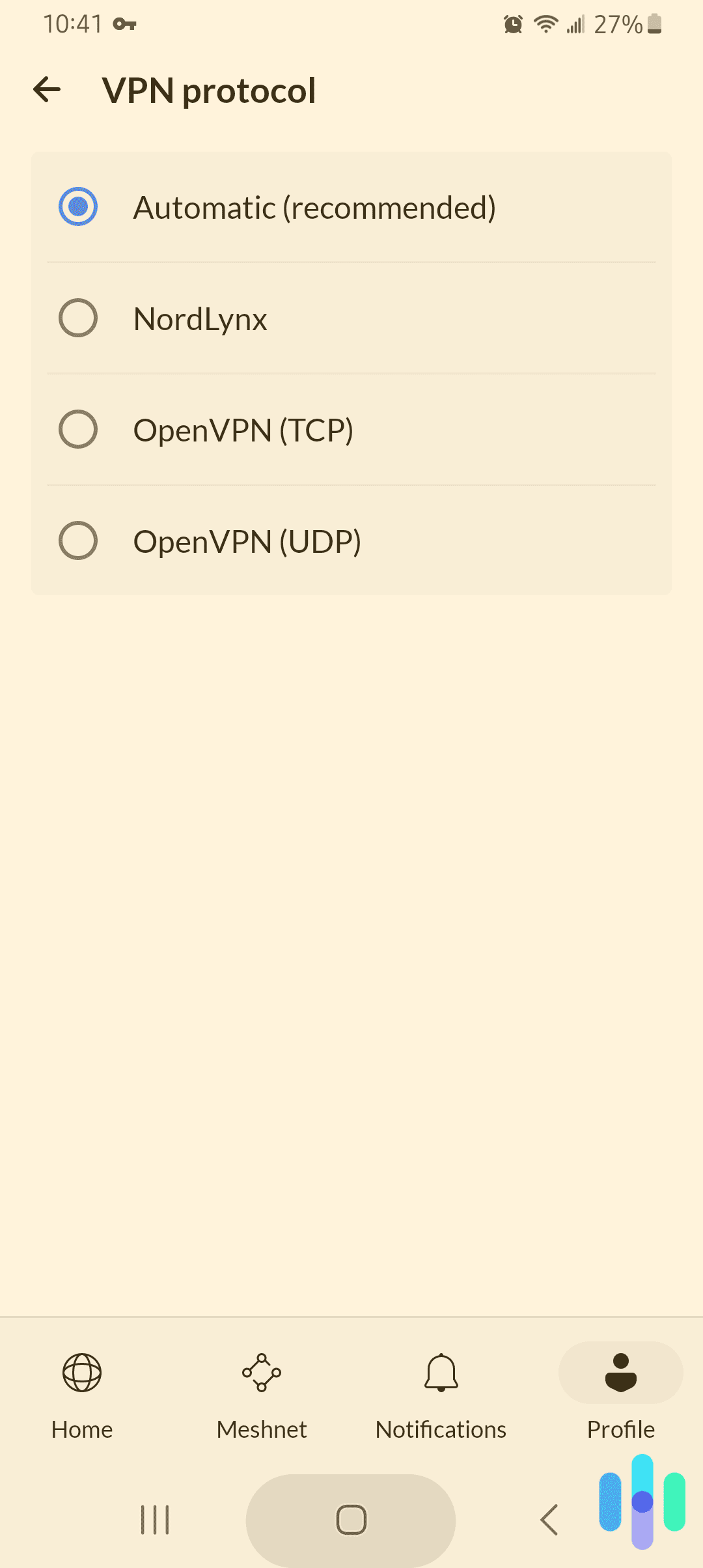Image resolution: width=703 pixels, height=1568 pixels.
Task: Switch to the Profile tab pill
Action: pos(618,1373)
